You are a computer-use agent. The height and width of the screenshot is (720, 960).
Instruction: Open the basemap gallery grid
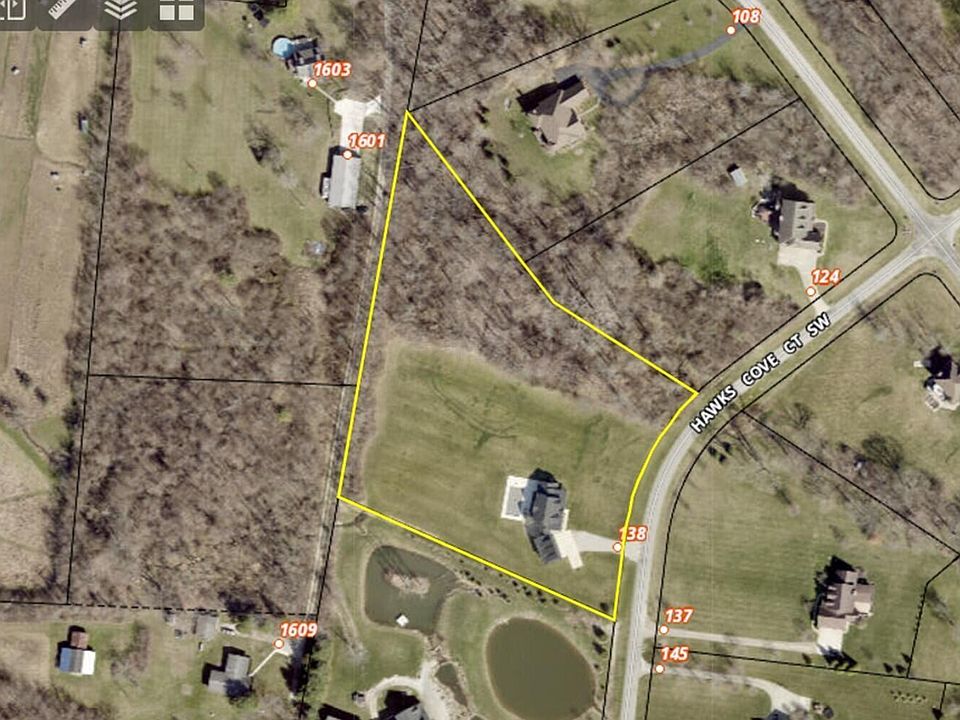tap(177, 11)
